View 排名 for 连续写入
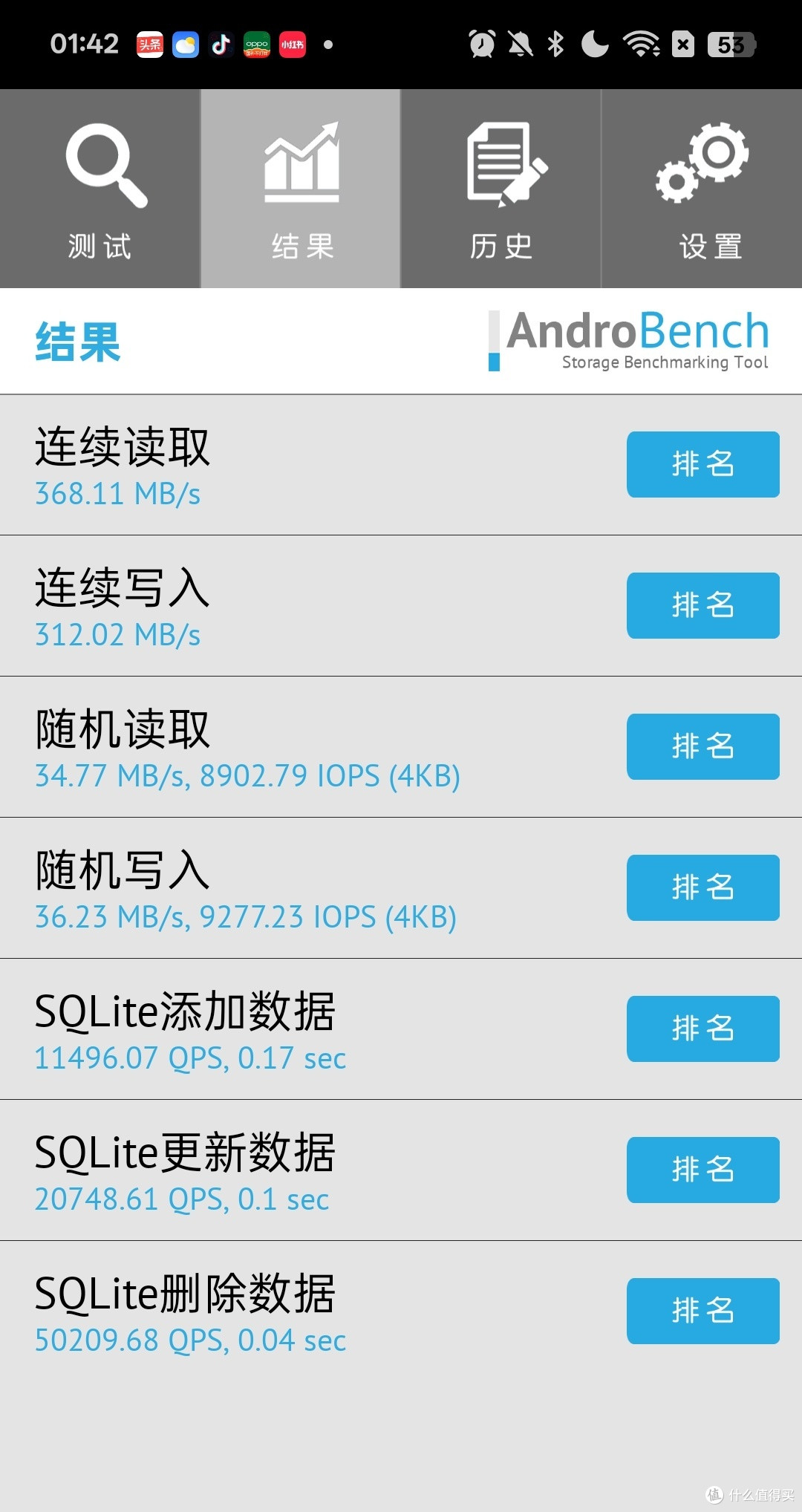802x1512 pixels. point(703,605)
